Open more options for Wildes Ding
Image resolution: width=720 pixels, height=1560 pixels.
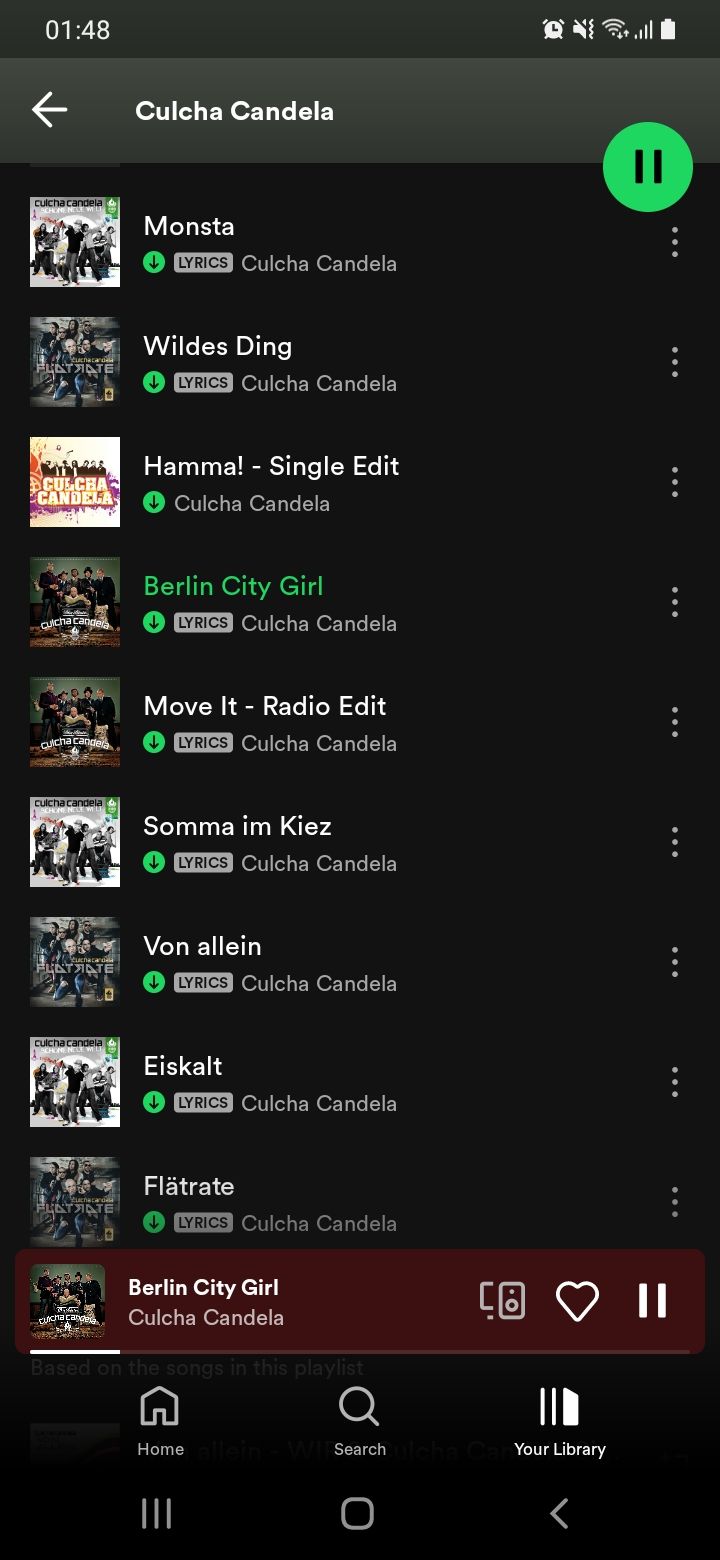[675, 362]
